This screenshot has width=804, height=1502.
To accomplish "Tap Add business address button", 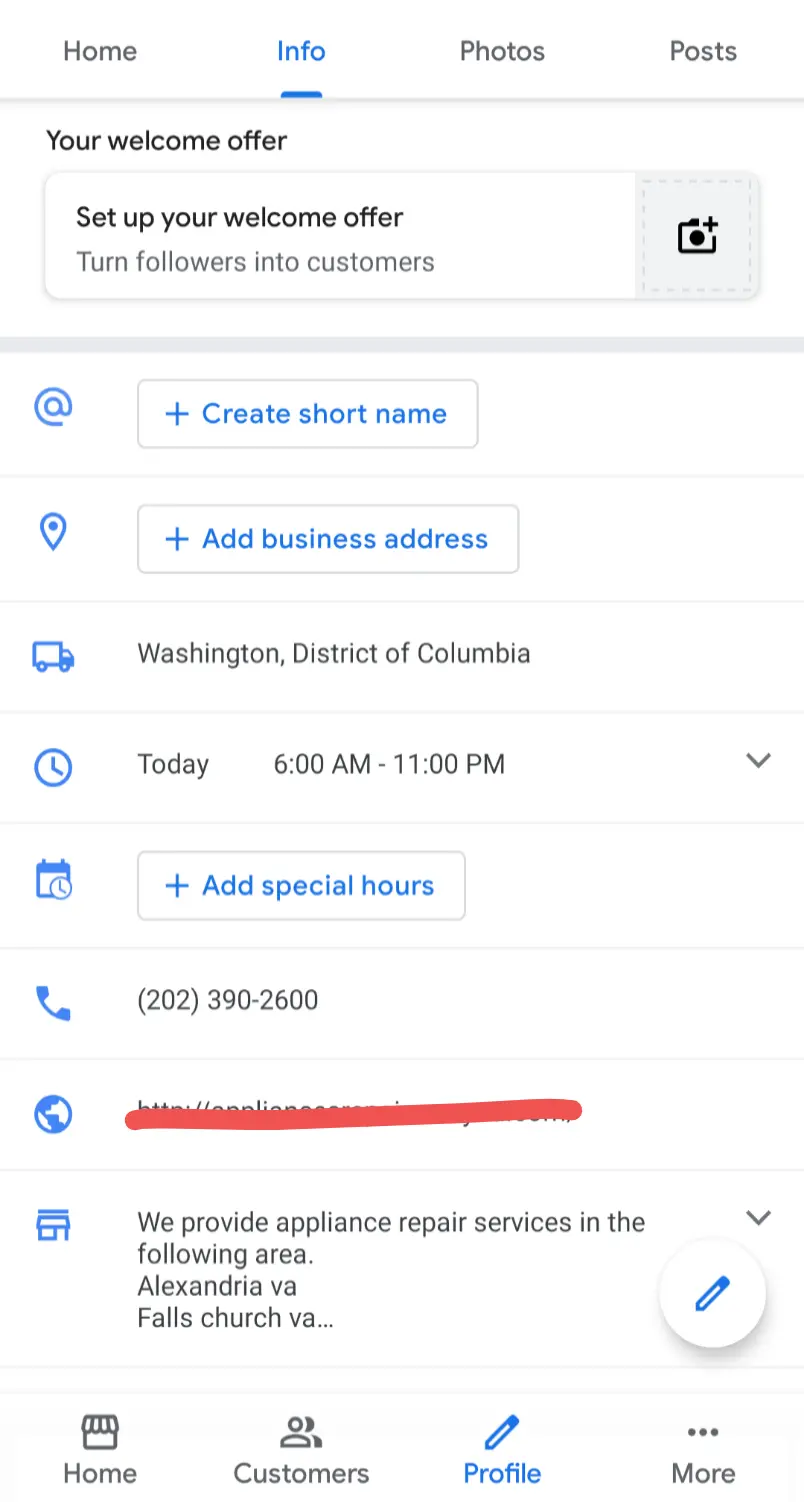I will coord(327,539).
